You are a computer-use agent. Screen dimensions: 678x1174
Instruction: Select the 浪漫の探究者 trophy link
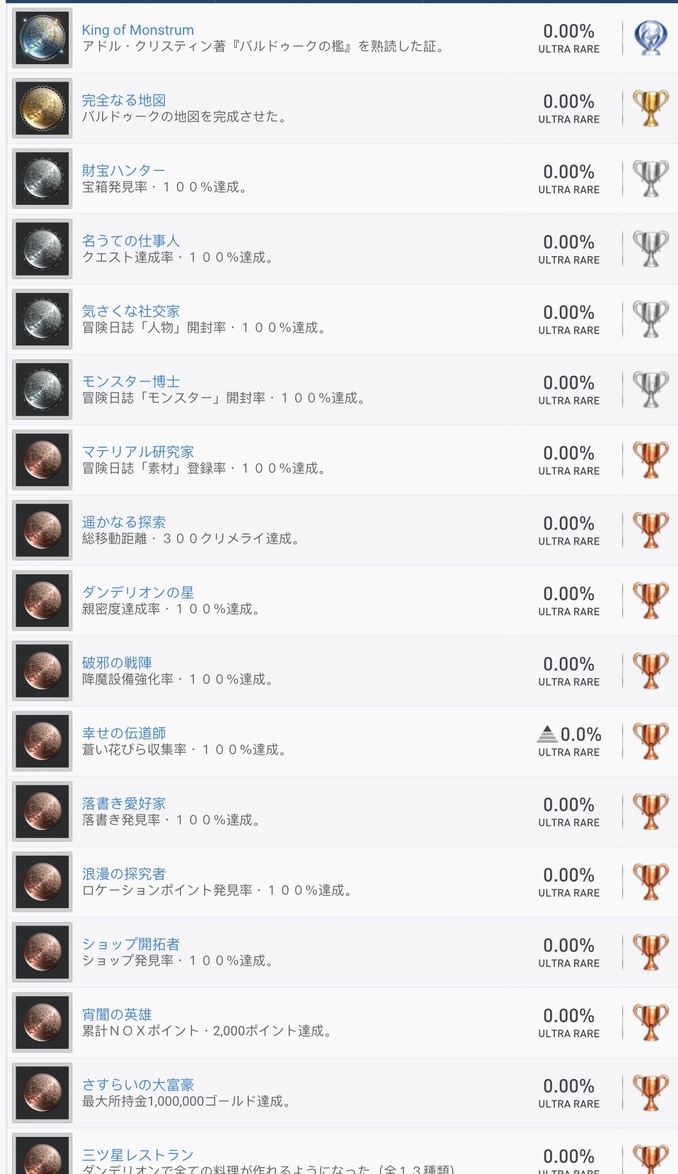point(123,875)
